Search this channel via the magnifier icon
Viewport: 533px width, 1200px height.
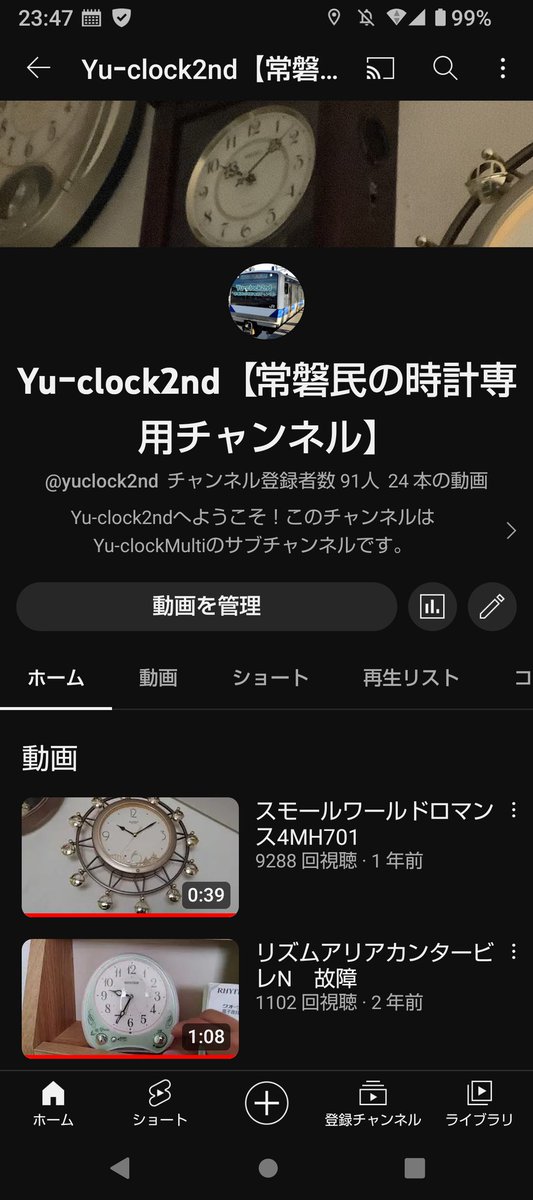coord(444,68)
